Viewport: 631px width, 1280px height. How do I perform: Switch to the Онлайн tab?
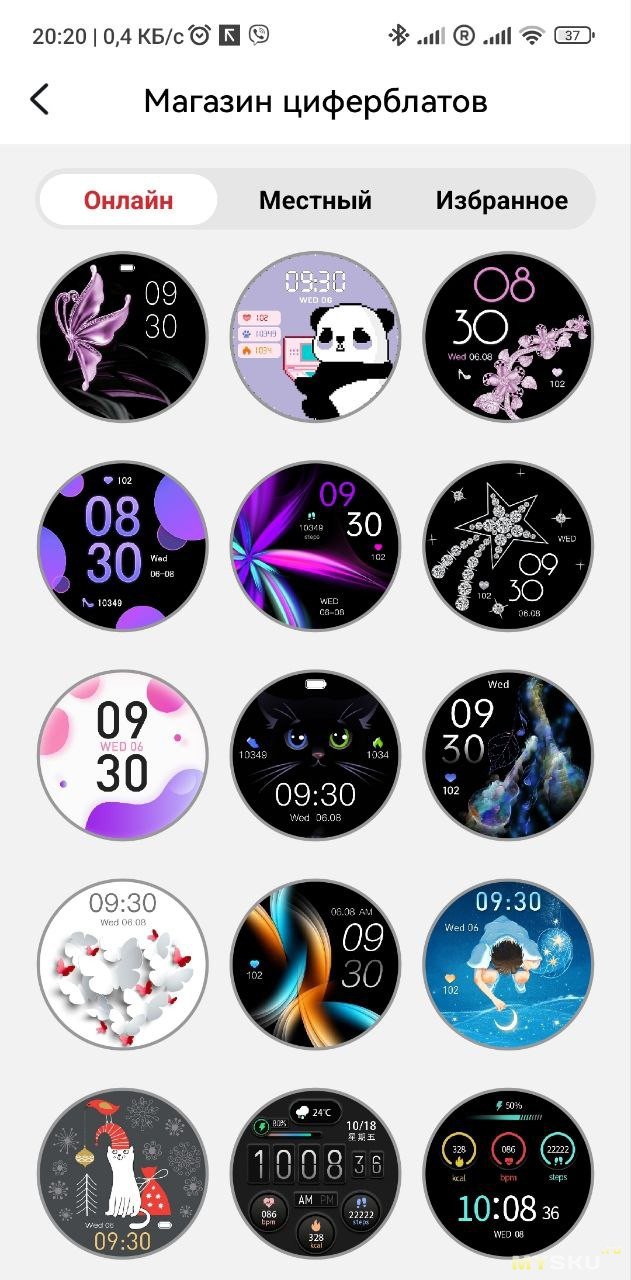(128, 200)
